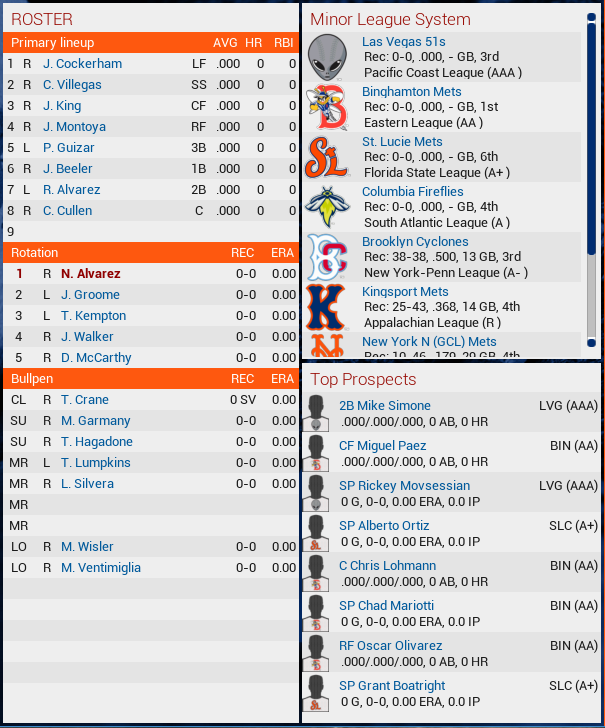The width and height of the screenshot is (605, 728).
Task: View prospect SP Alberto Ortiz
Action: [384, 526]
